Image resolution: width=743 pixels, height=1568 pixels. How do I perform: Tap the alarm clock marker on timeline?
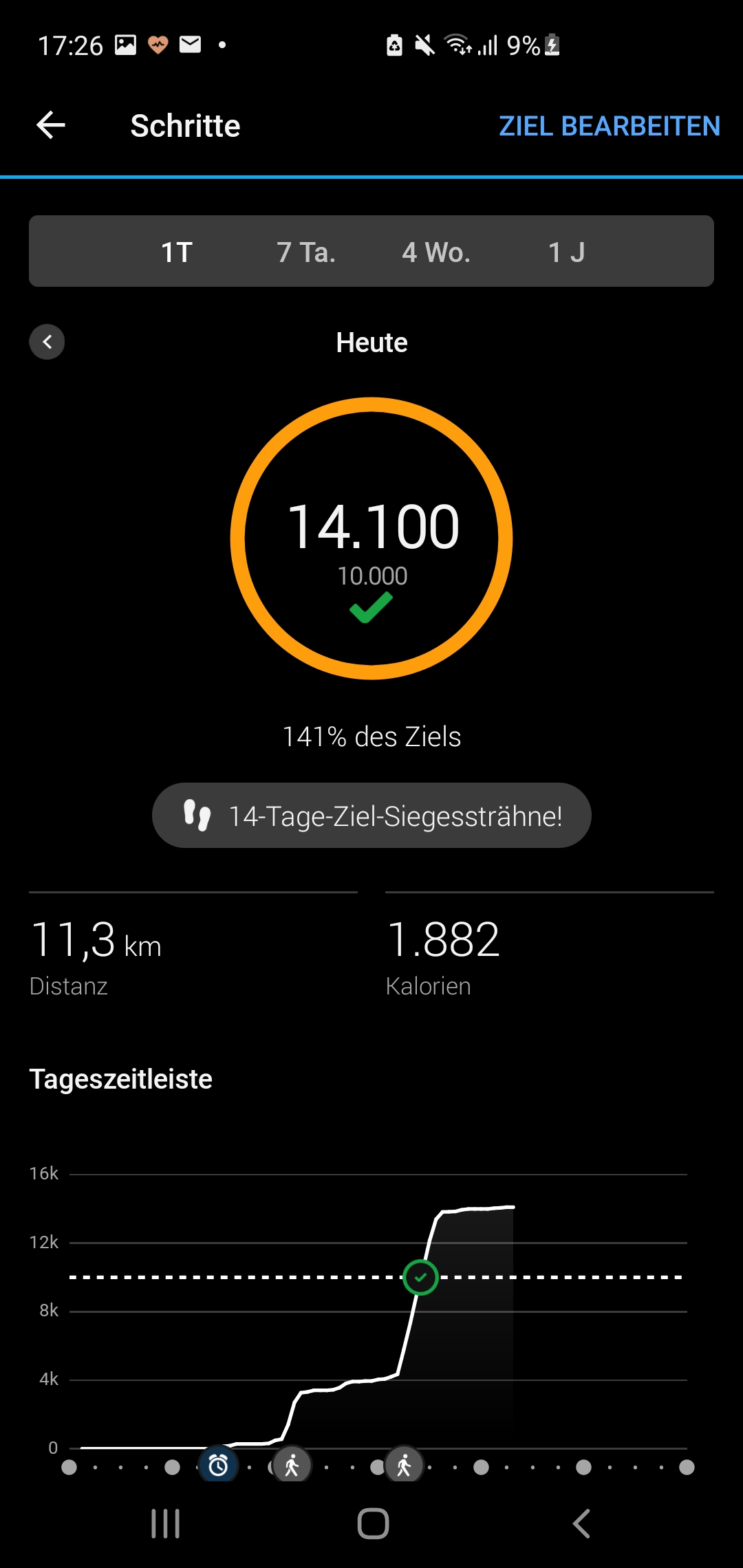coord(218,1465)
